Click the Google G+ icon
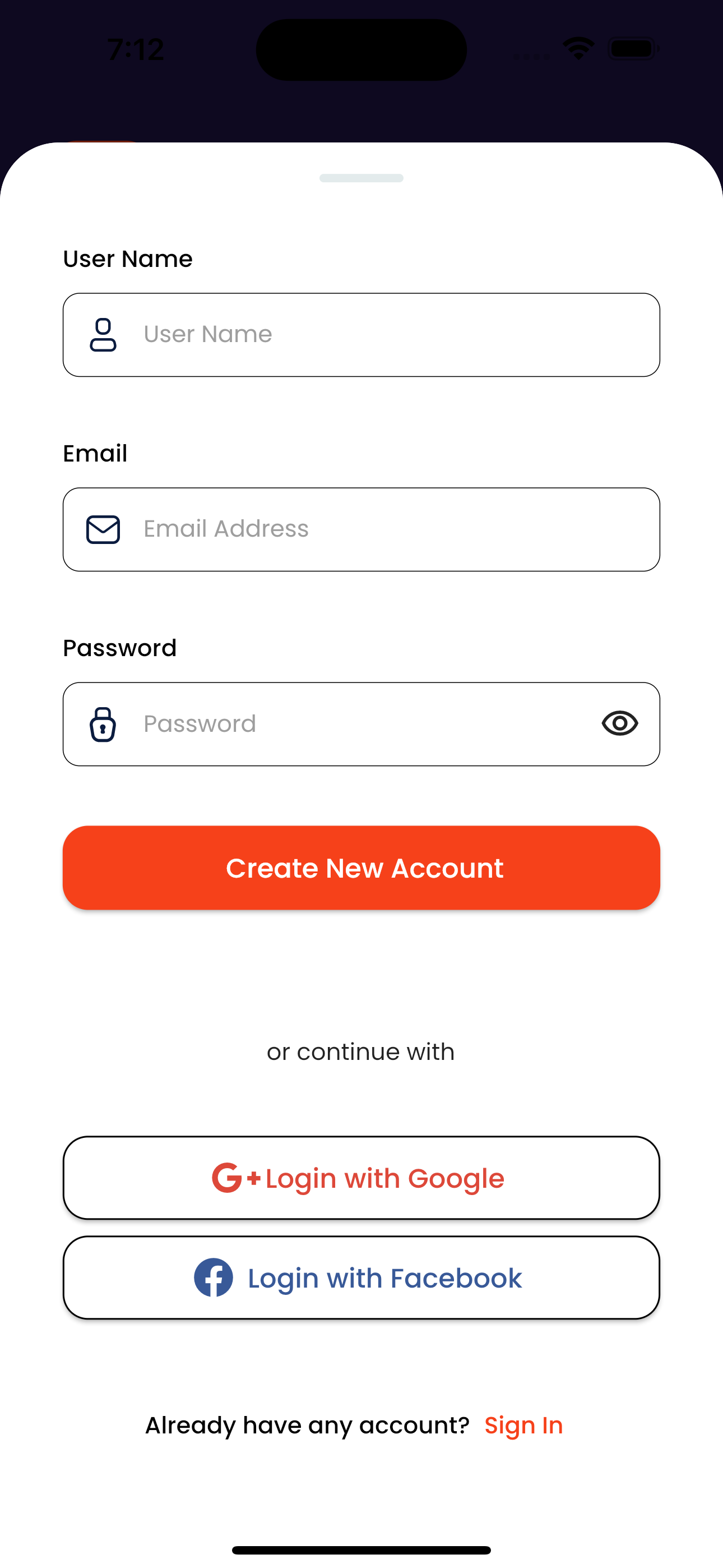The height and width of the screenshot is (1568, 723). [233, 1177]
